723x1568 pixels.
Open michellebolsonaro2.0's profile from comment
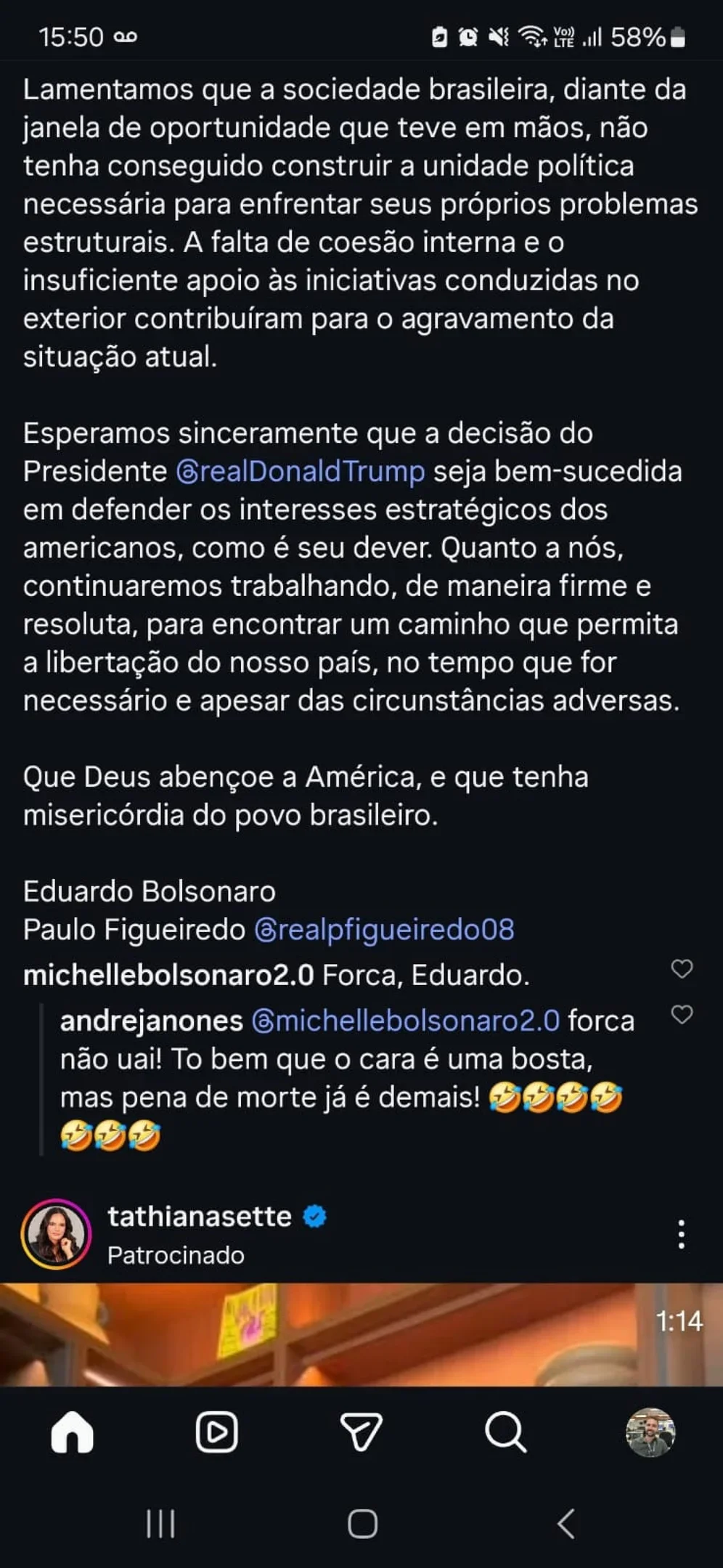coord(168,975)
